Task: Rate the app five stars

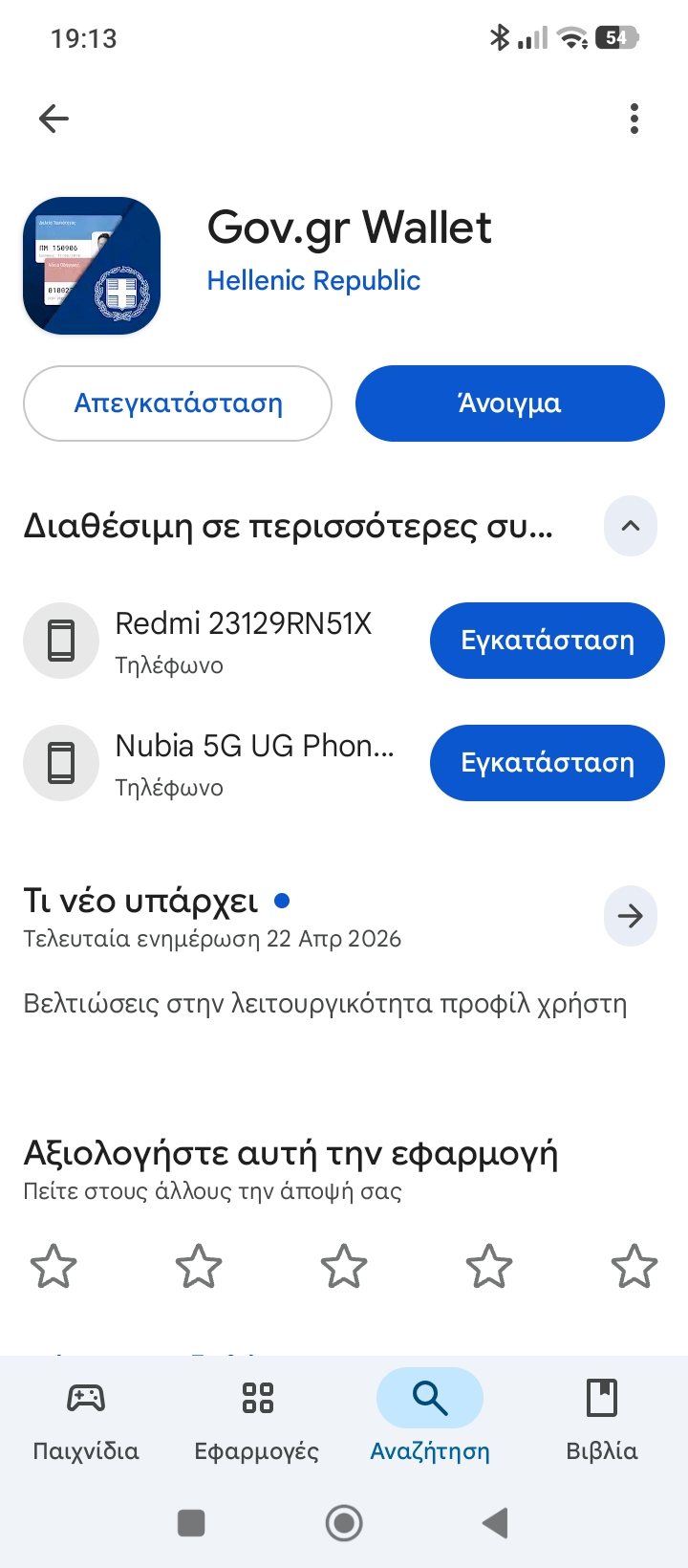Action: (x=634, y=1267)
